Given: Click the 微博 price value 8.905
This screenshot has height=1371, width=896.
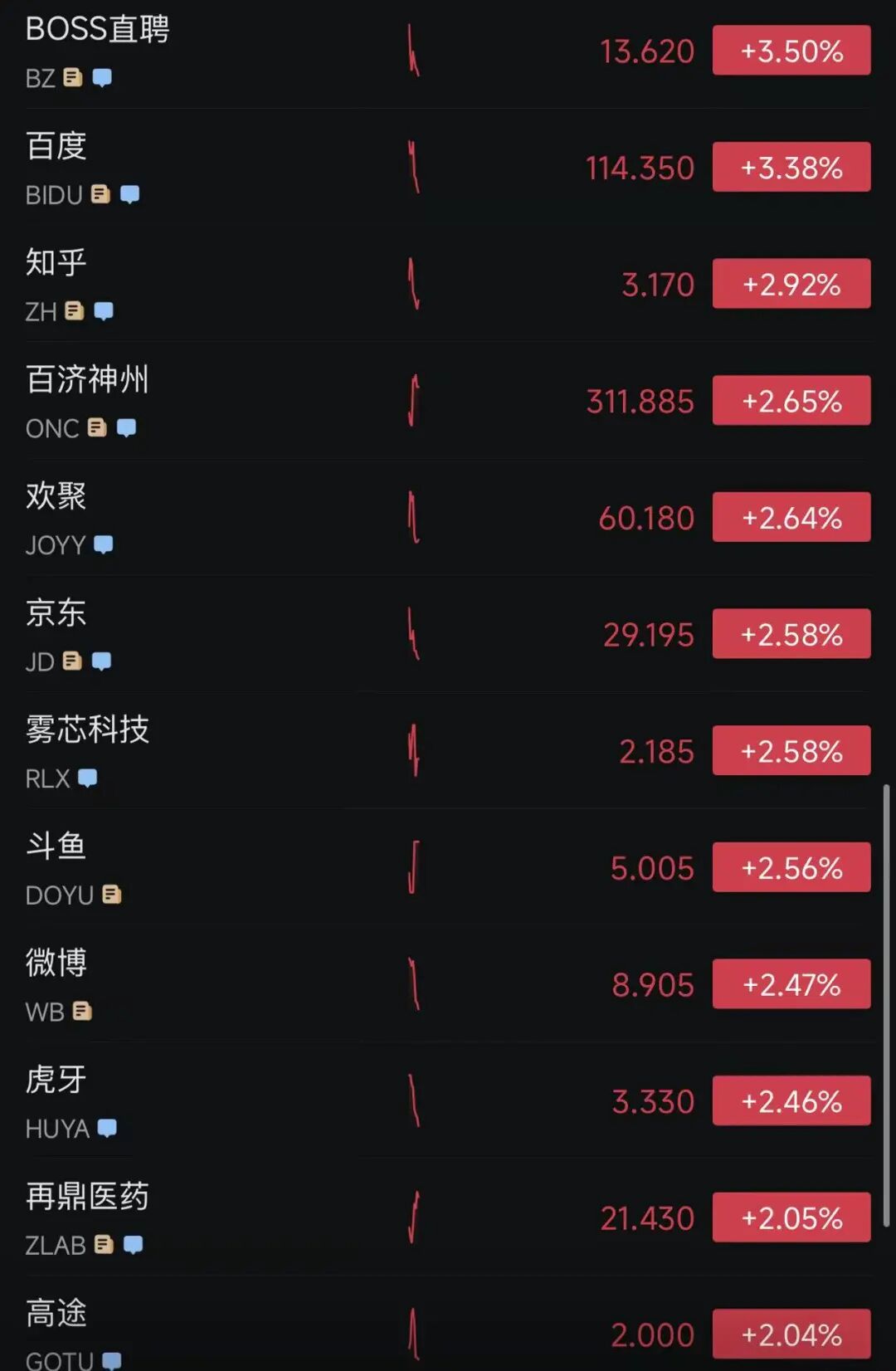Looking at the screenshot, I should [x=654, y=984].
